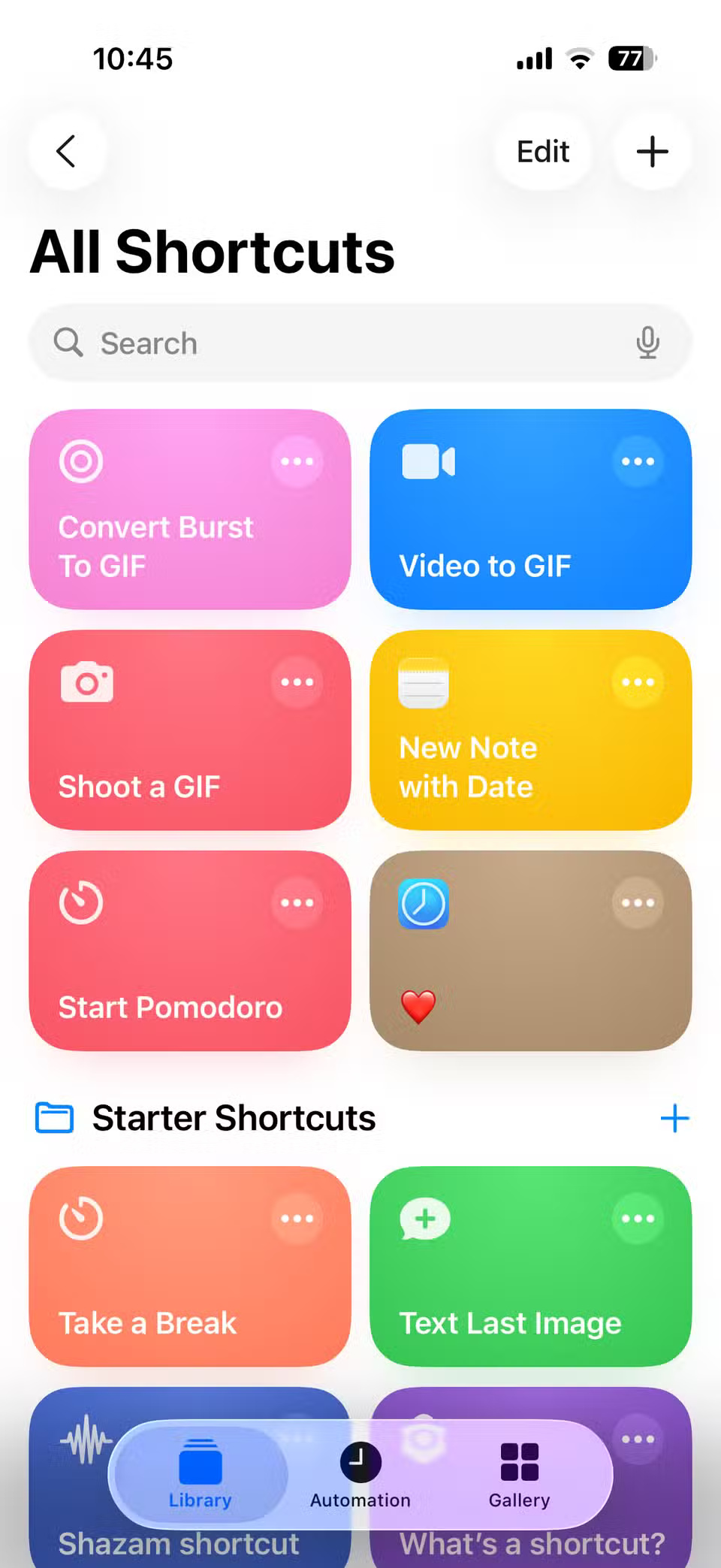
Task: Switch to the Gallery tab
Action: pos(519,1473)
